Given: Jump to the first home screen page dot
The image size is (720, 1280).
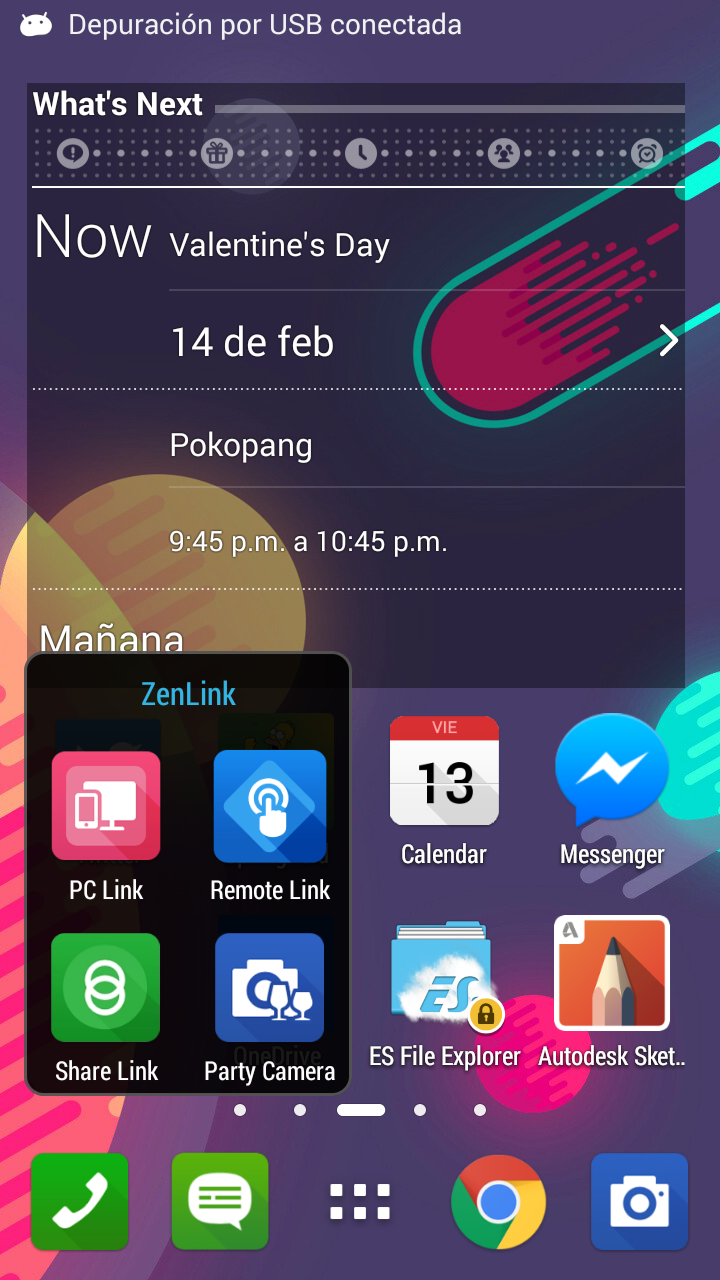Looking at the screenshot, I should tap(240, 1110).
